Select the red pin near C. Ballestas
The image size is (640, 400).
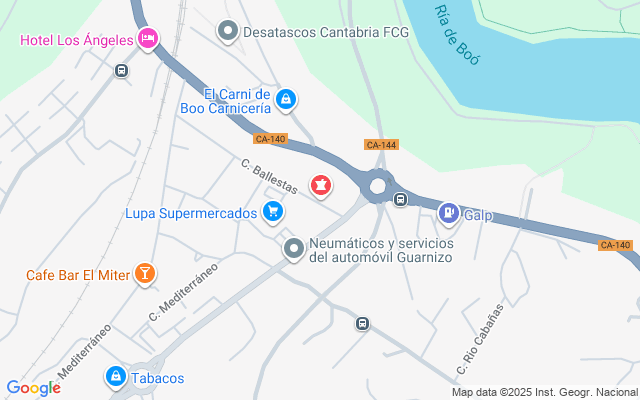[321, 185]
